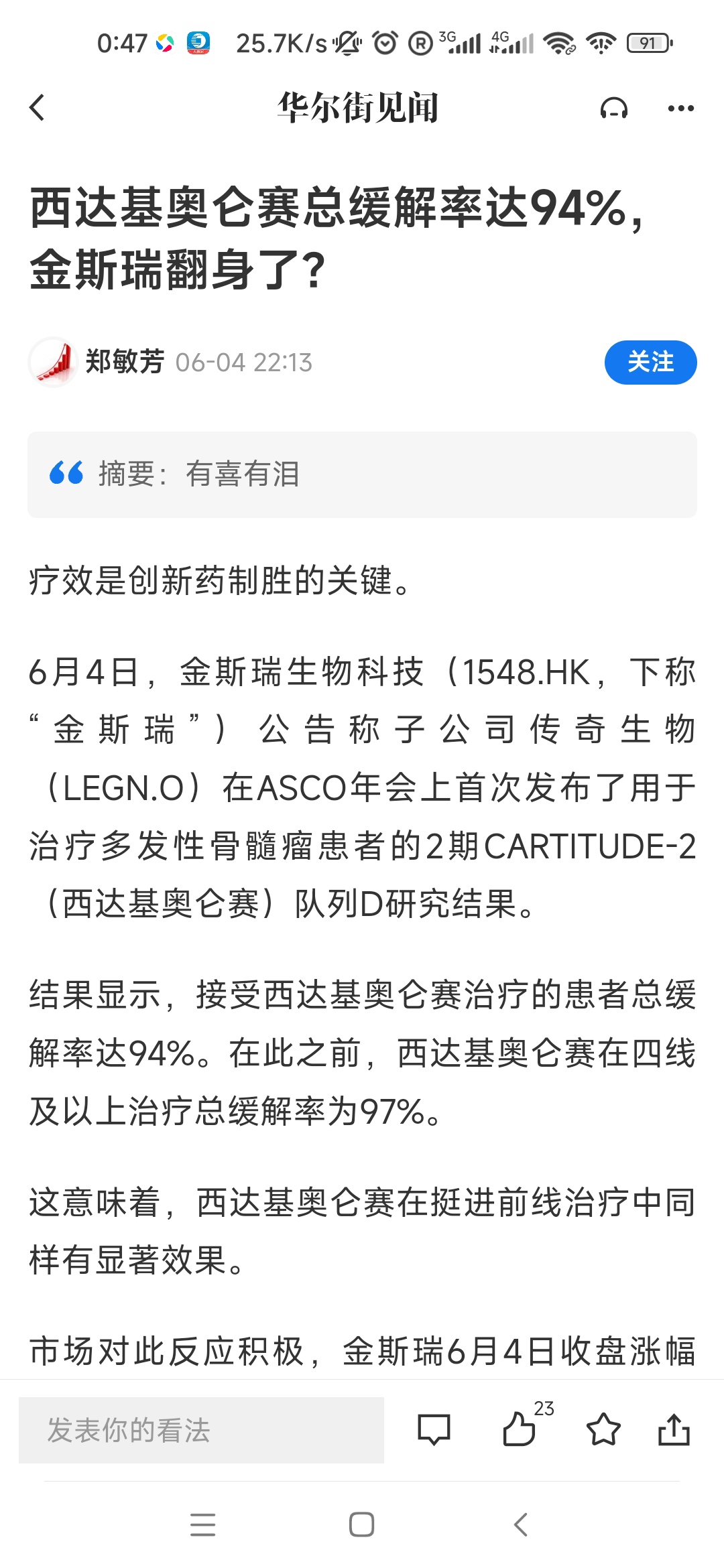Go back using the top-left arrow
The height and width of the screenshot is (1568, 724).
38,108
